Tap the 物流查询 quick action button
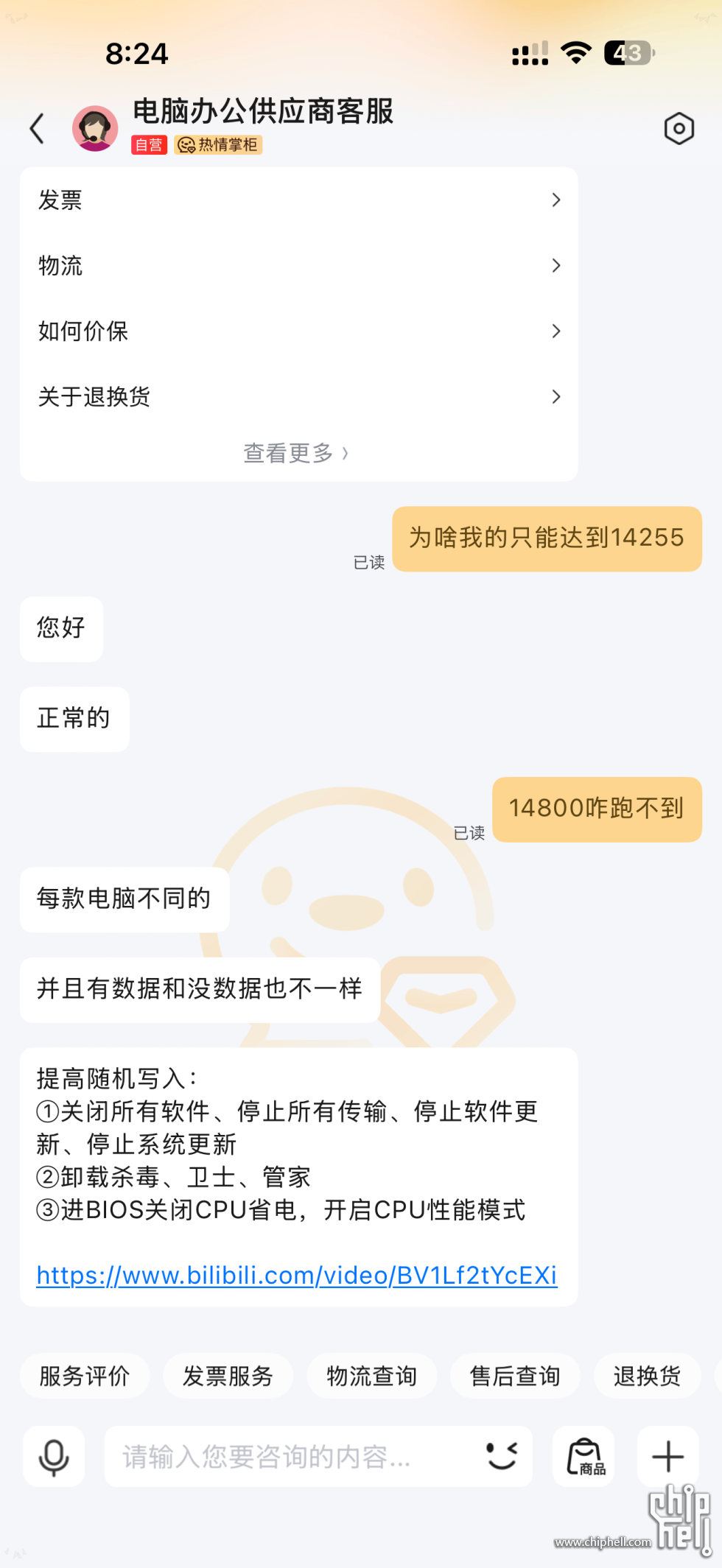The height and width of the screenshot is (1568, 722). (371, 1376)
